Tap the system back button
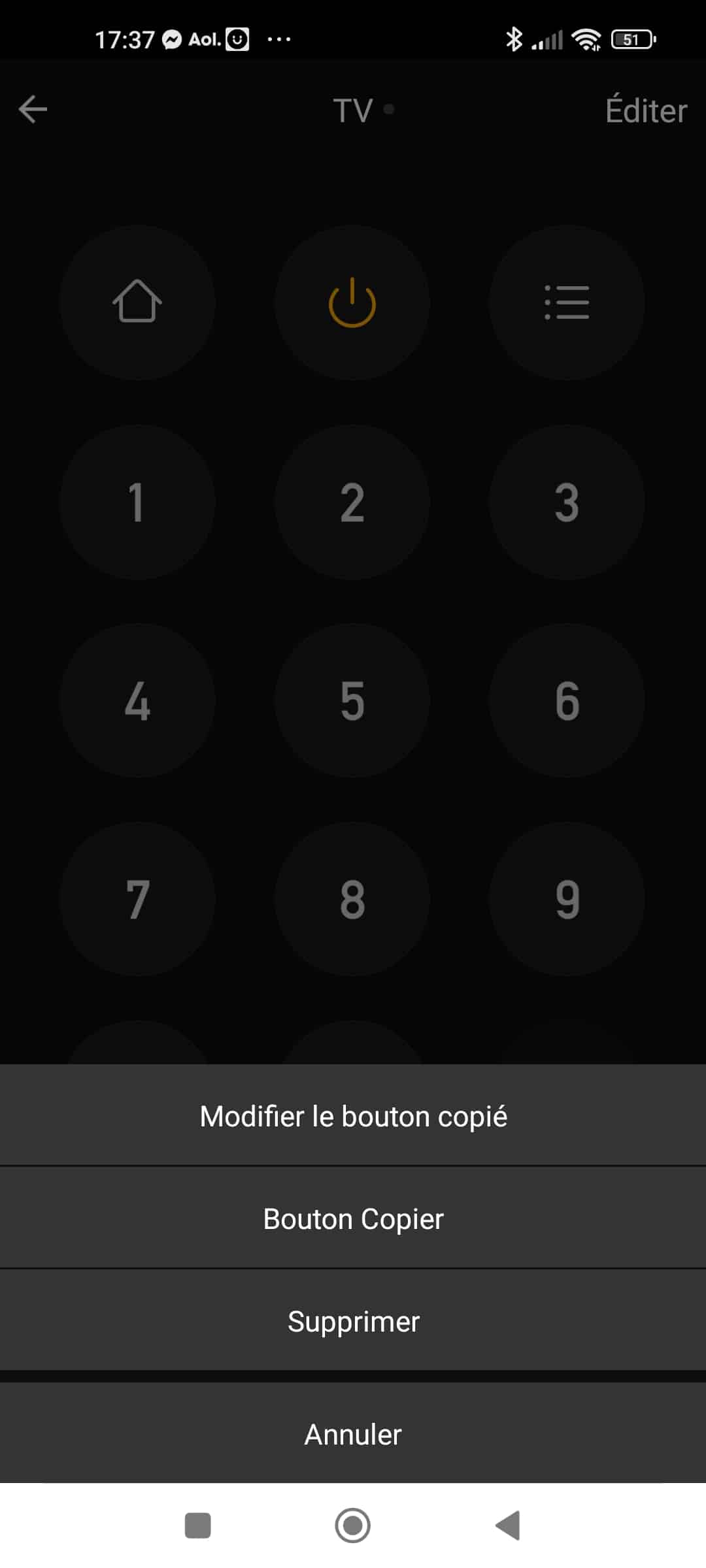 click(x=508, y=1526)
